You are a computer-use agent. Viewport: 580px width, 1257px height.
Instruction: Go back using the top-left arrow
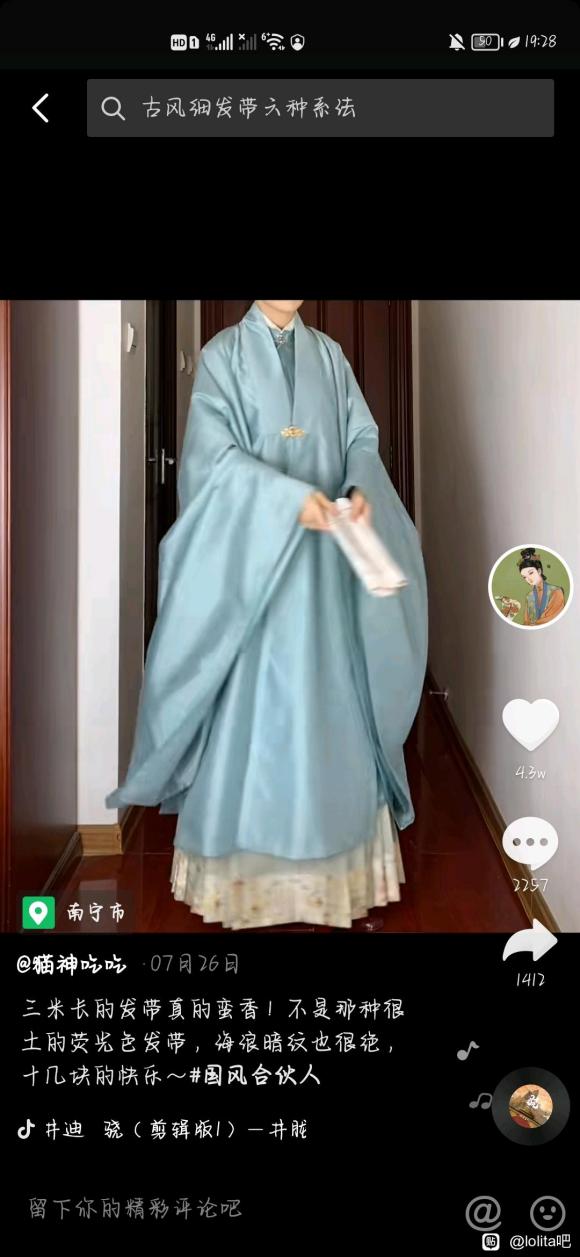tap(40, 108)
